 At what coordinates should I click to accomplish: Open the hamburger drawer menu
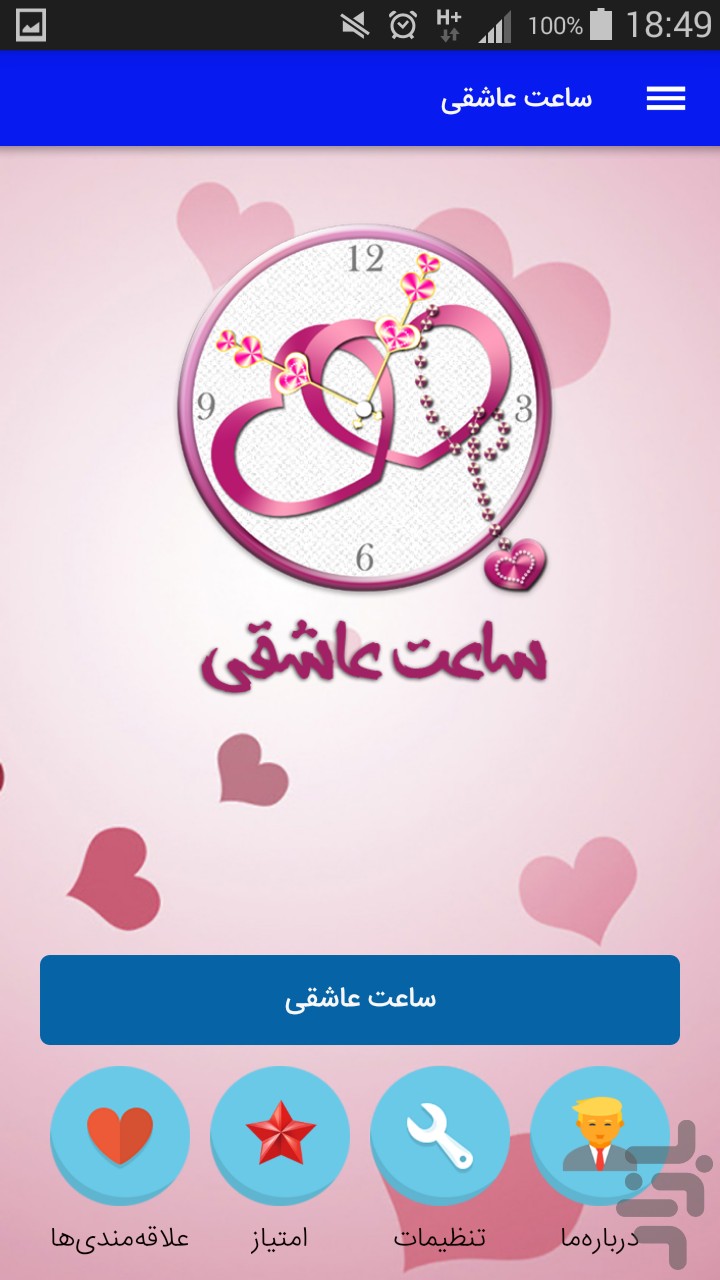click(x=665, y=98)
